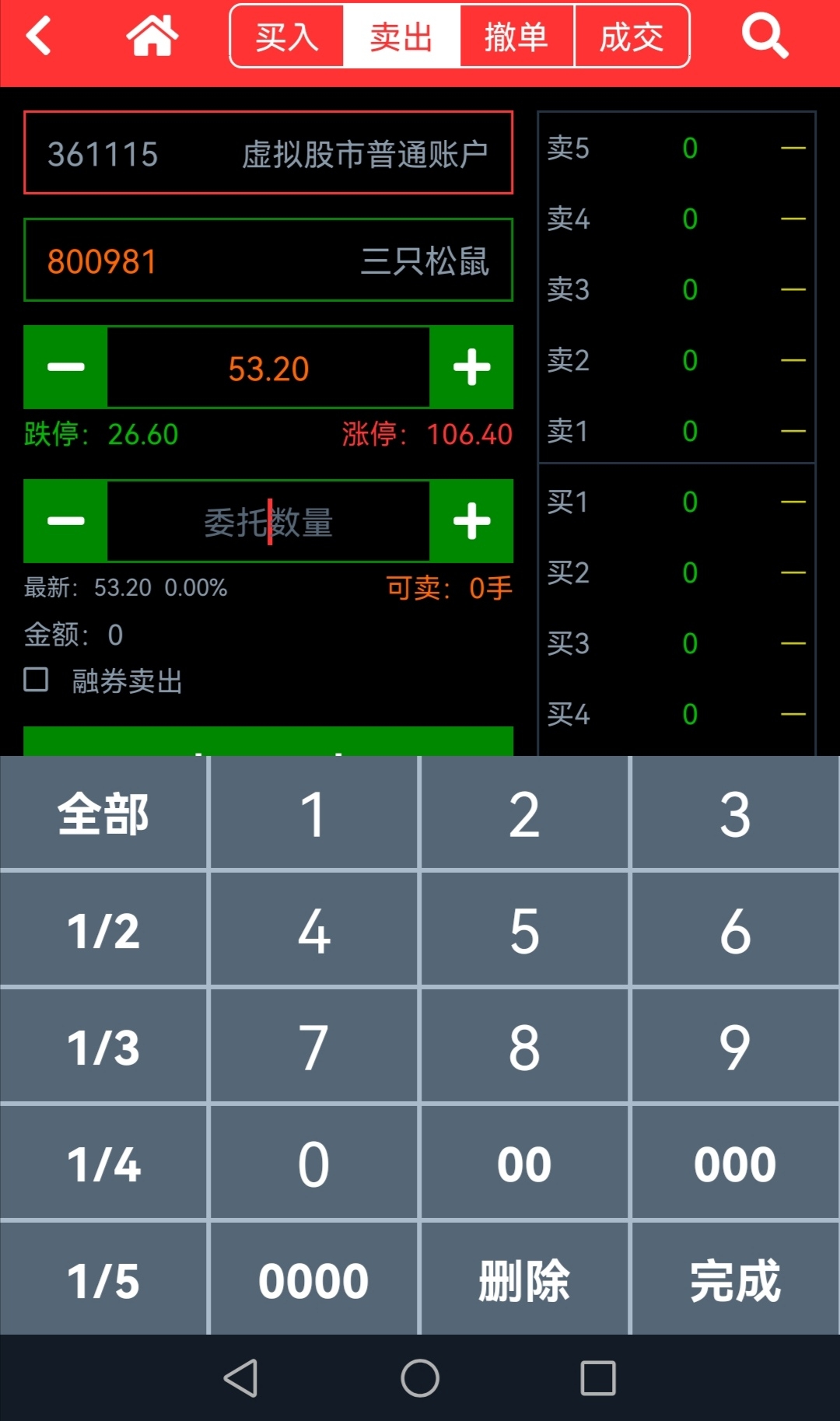The height and width of the screenshot is (1421, 840).
Task: Switch to the 成交 tab
Action: pyautogui.click(x=632, y=37)
